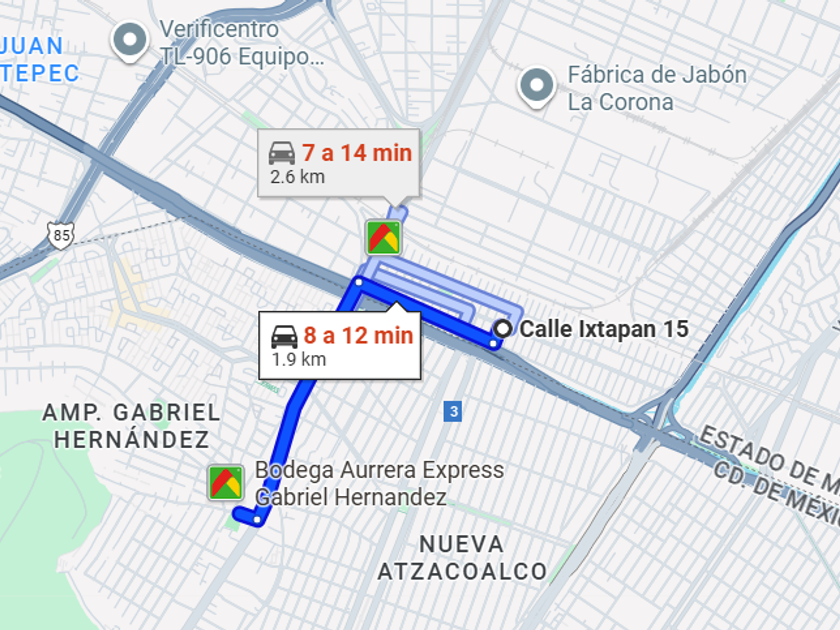Open Fábrica de Jabón La Corona marker
This screenshot has width=840, height=630.
(x=537, y=87)
